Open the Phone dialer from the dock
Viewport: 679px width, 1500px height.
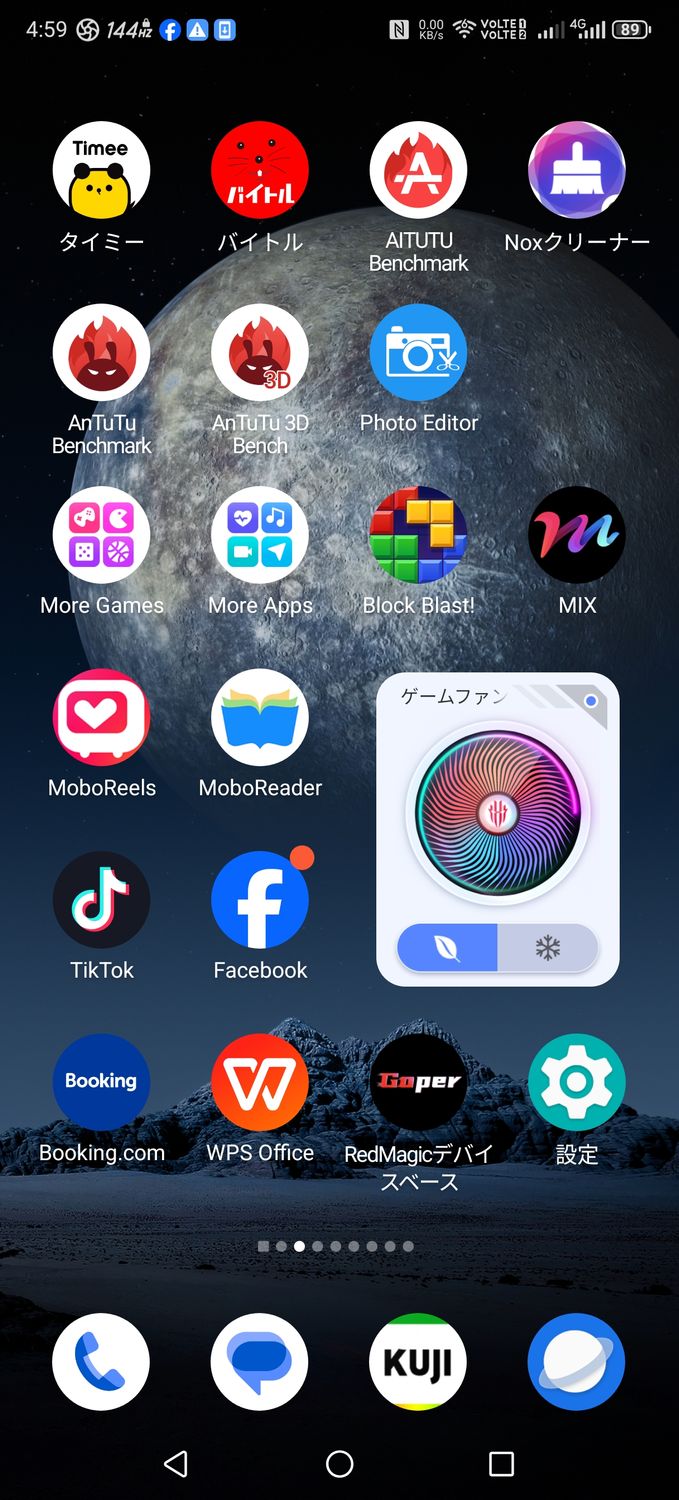(x=101, y=1362)
